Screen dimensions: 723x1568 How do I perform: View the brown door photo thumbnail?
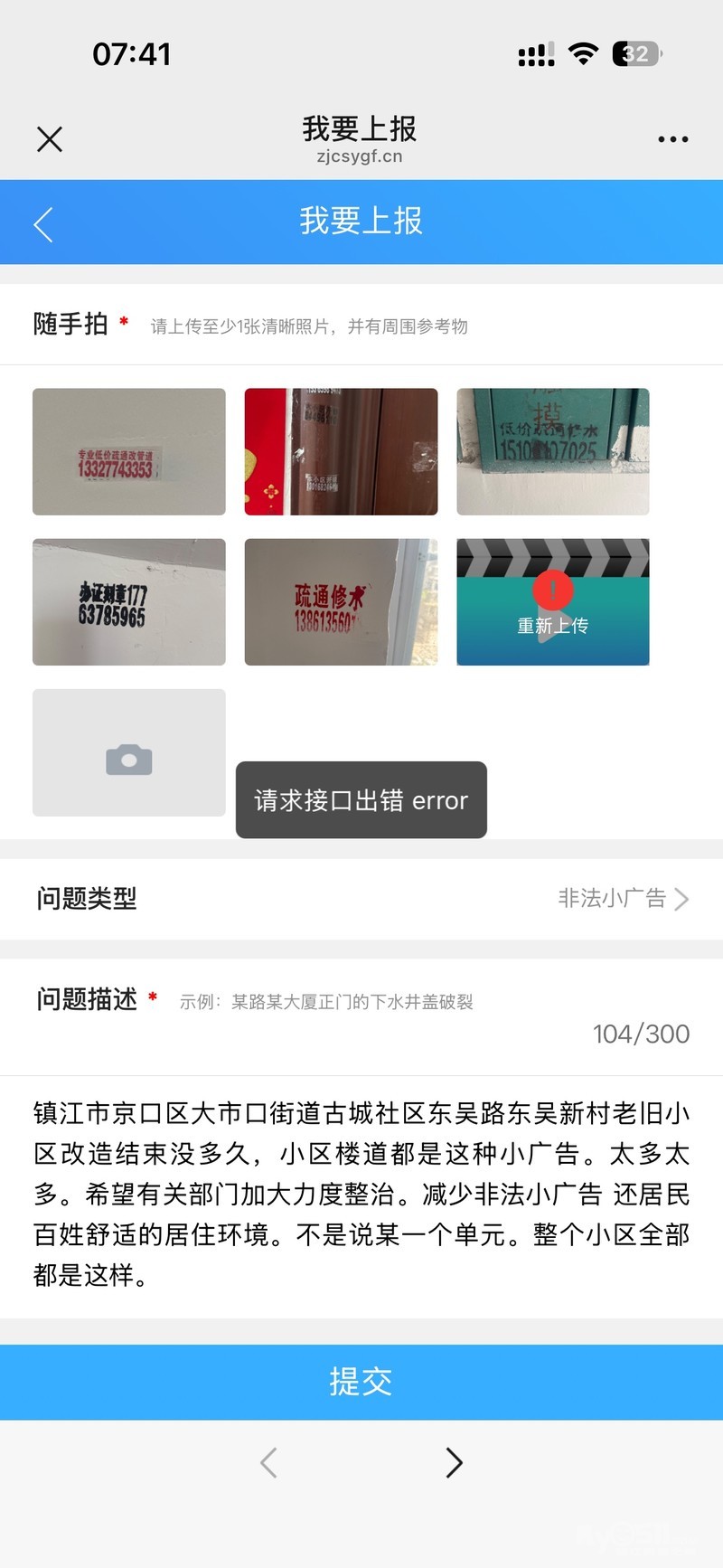tap(341, 452)
